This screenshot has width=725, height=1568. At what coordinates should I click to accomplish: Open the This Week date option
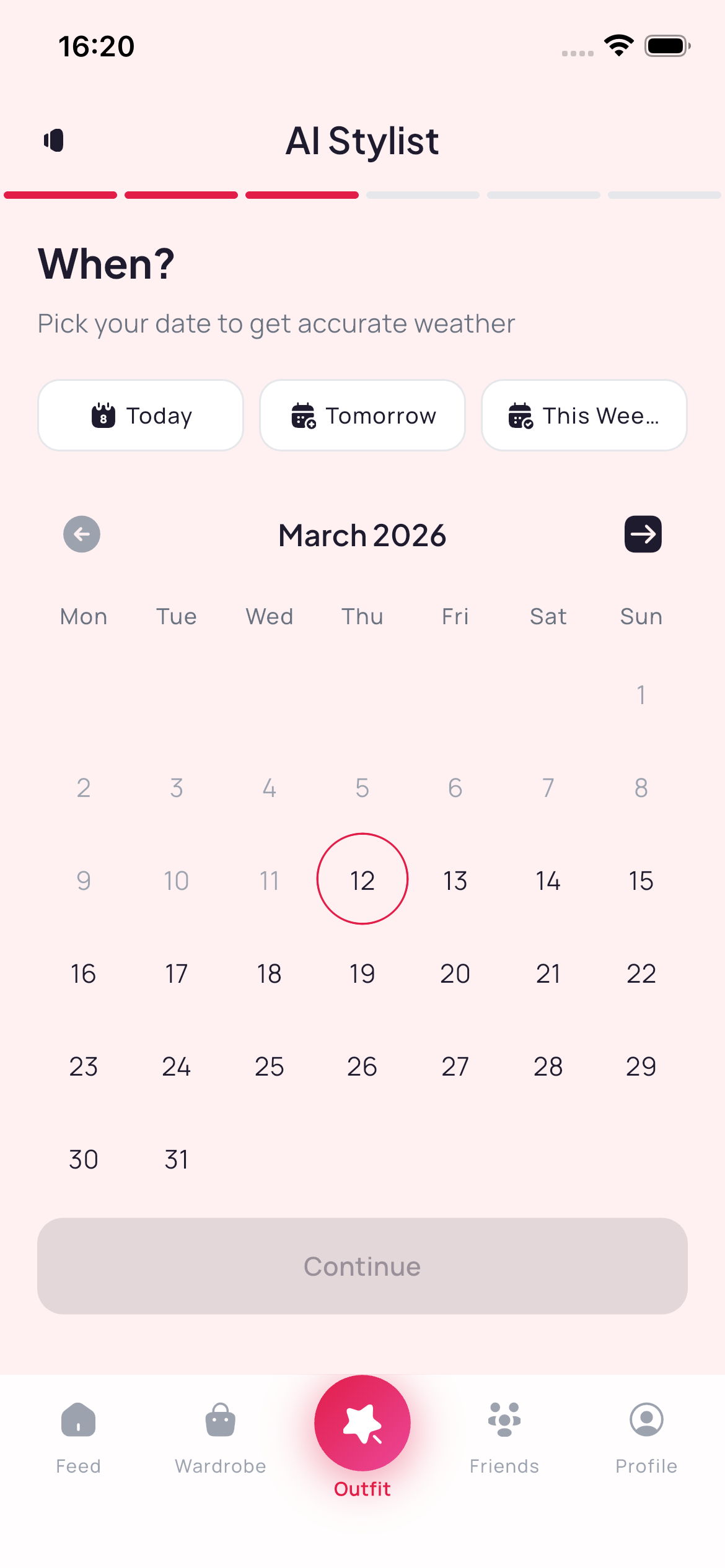[584, 415]
